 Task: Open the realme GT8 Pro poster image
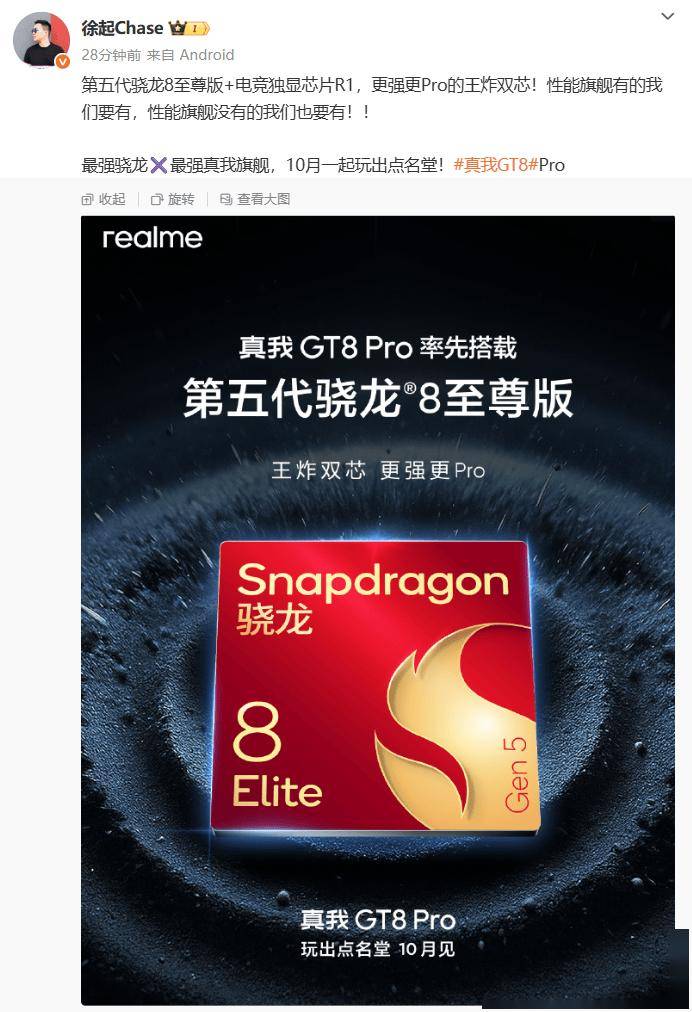coord(378,610)
